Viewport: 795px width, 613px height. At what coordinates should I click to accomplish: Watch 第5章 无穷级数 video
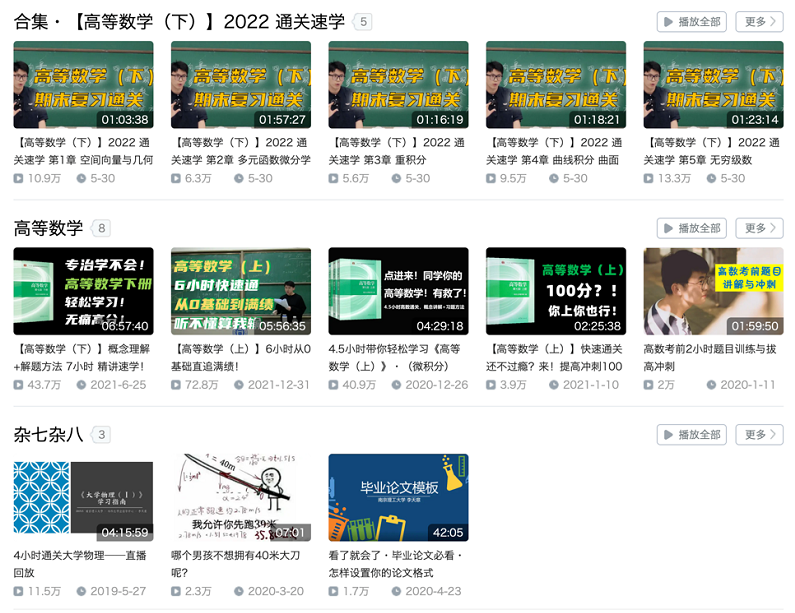point(713,84)
